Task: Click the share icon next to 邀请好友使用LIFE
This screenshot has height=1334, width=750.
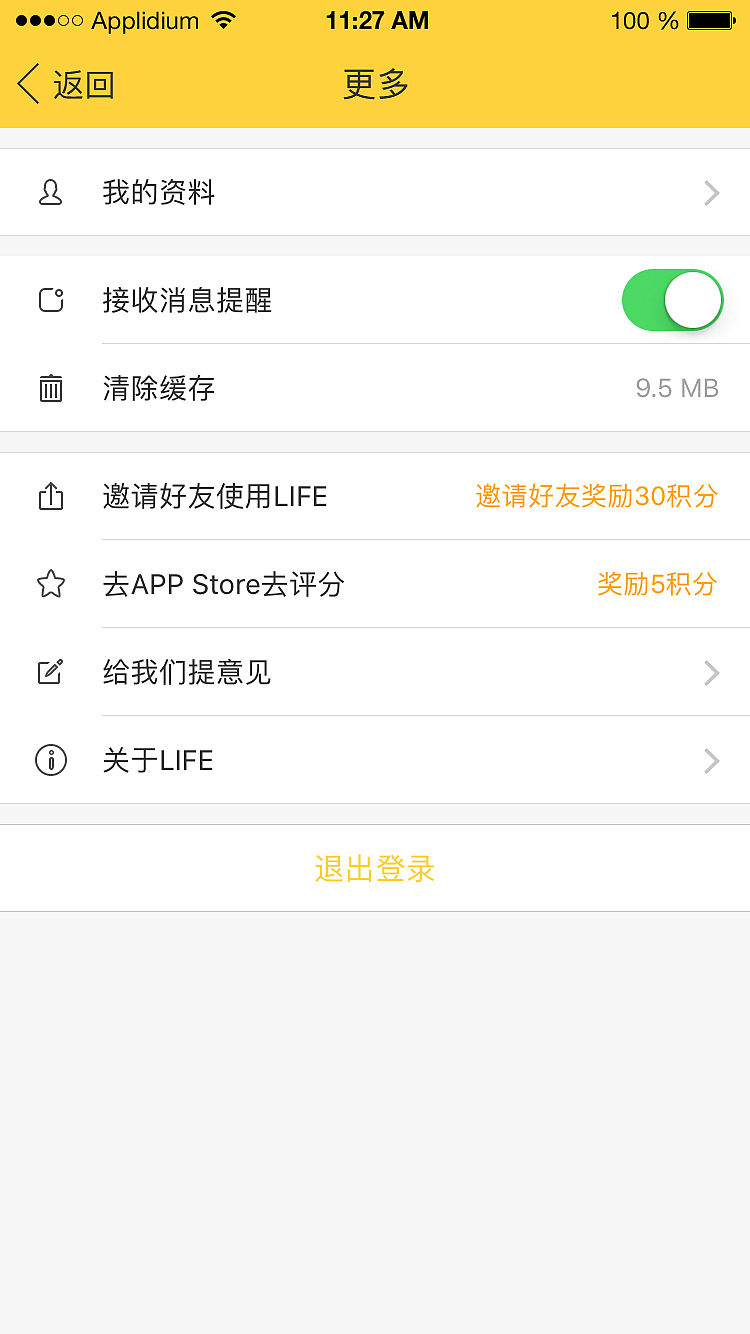Action: [x=51, y=497]
